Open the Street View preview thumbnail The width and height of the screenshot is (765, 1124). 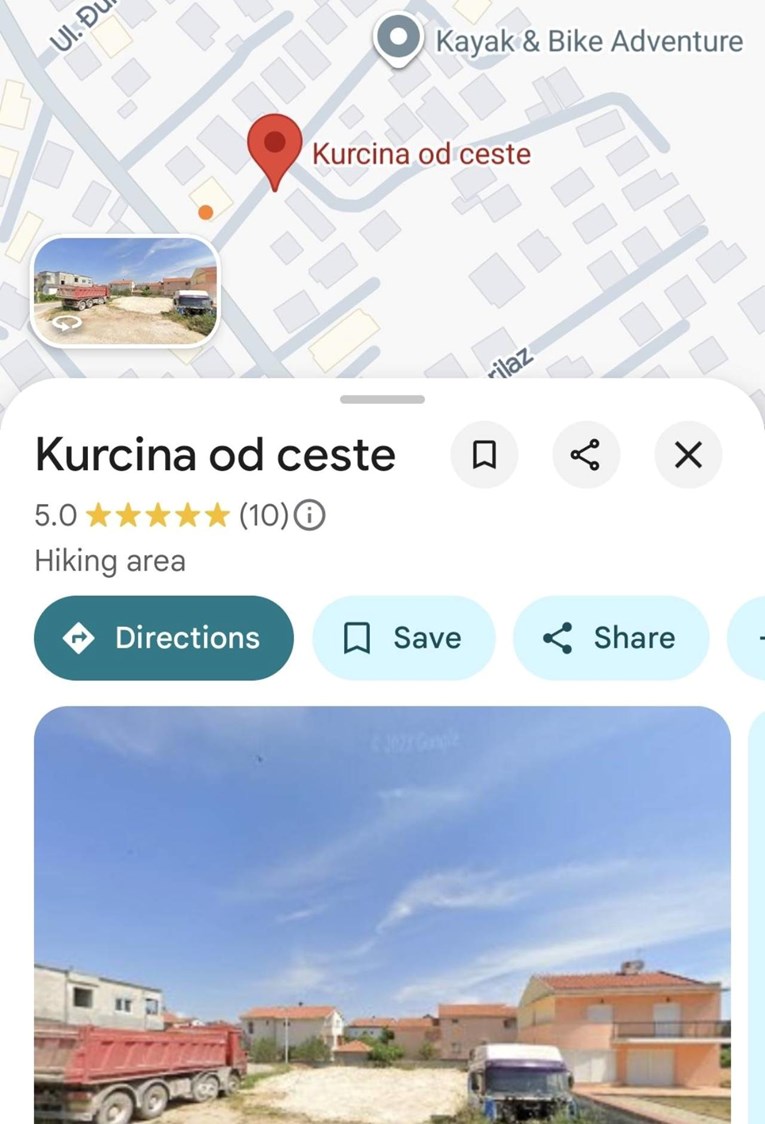tap(129, 291)
